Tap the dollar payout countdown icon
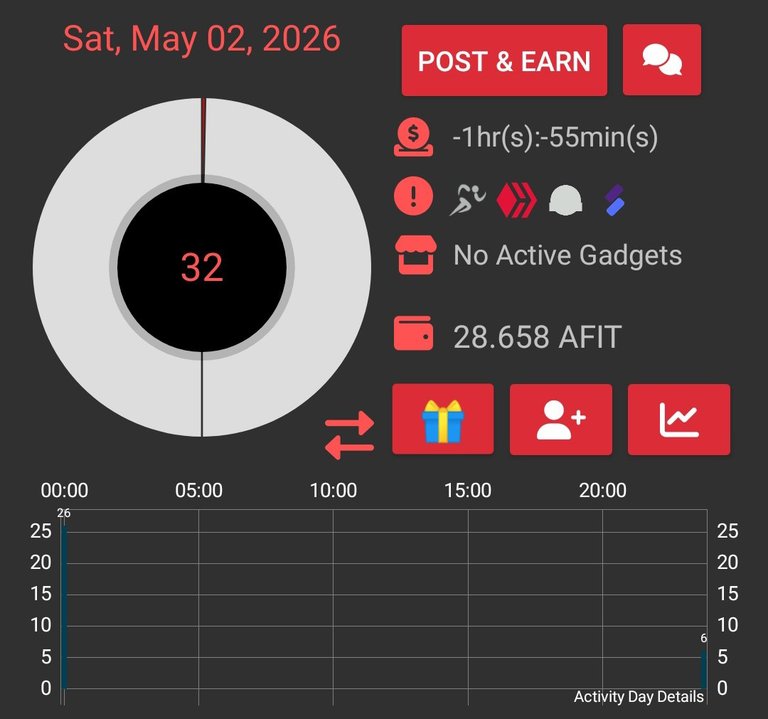768x719 pixels. pos(413,137)
